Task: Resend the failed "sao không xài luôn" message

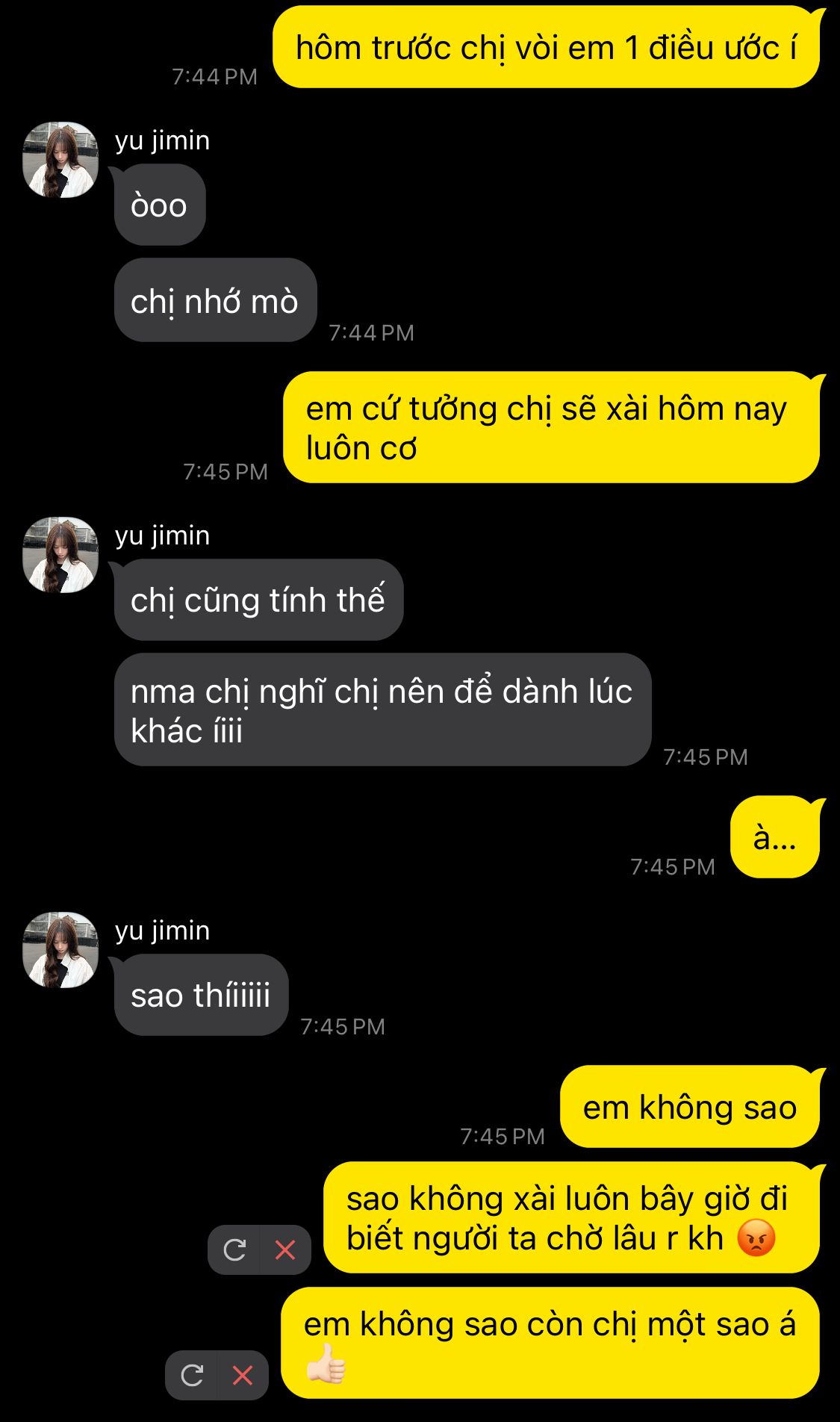Action: 234,1249
